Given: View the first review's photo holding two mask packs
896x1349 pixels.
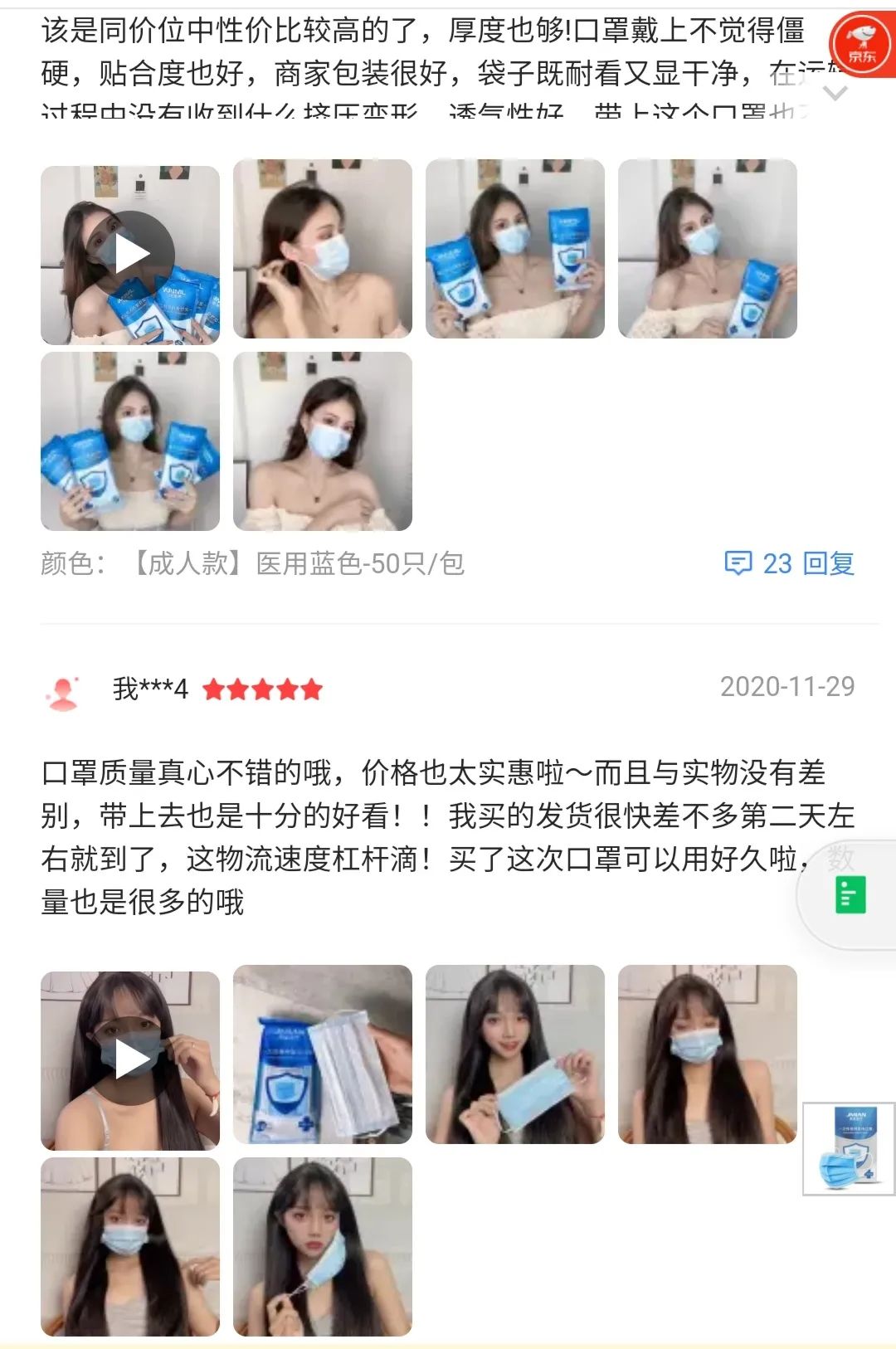Looking at the screenshot, I should (515, 249).
